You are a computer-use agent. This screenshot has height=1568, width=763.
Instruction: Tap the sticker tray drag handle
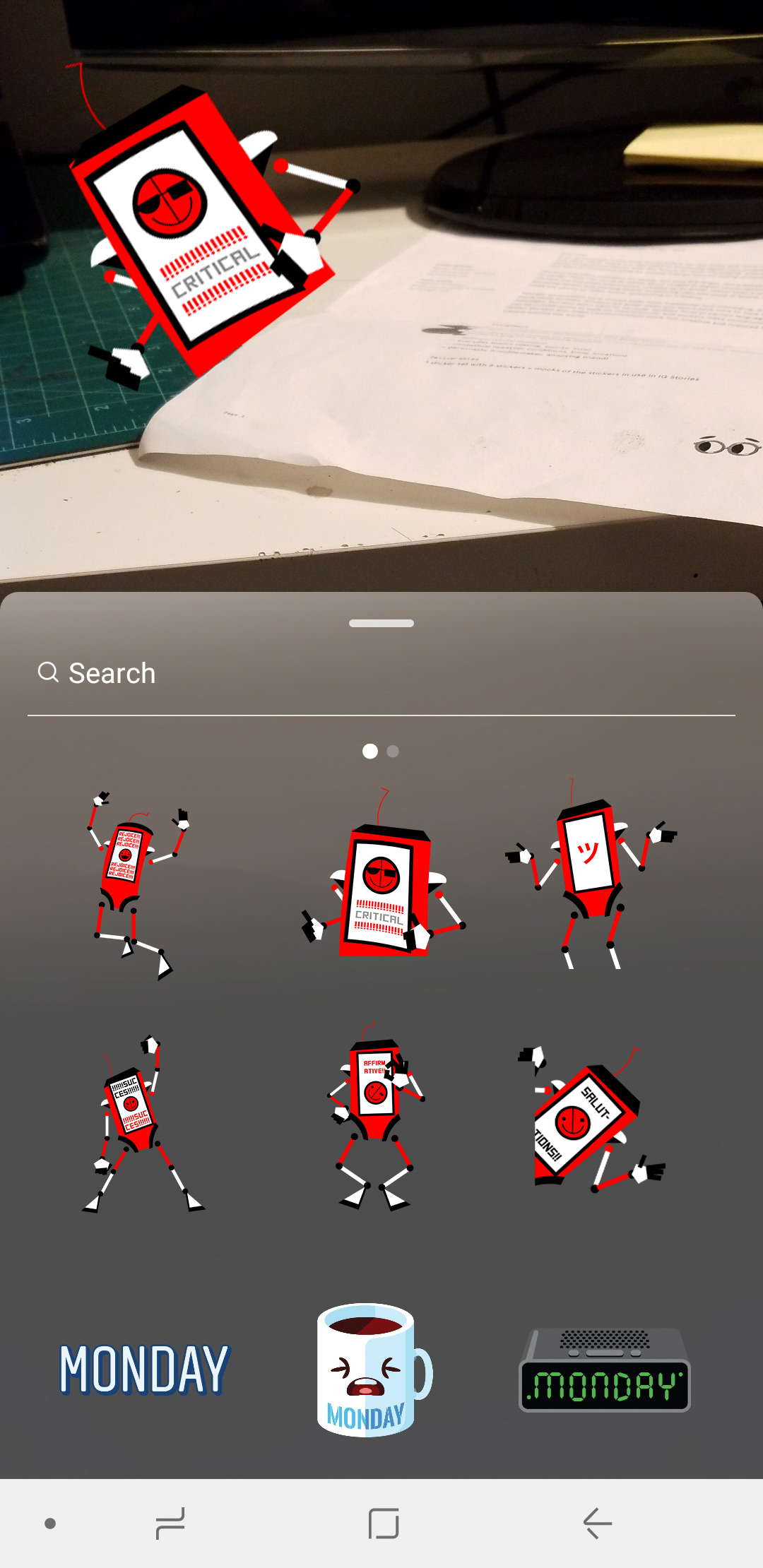coord(381,623)
